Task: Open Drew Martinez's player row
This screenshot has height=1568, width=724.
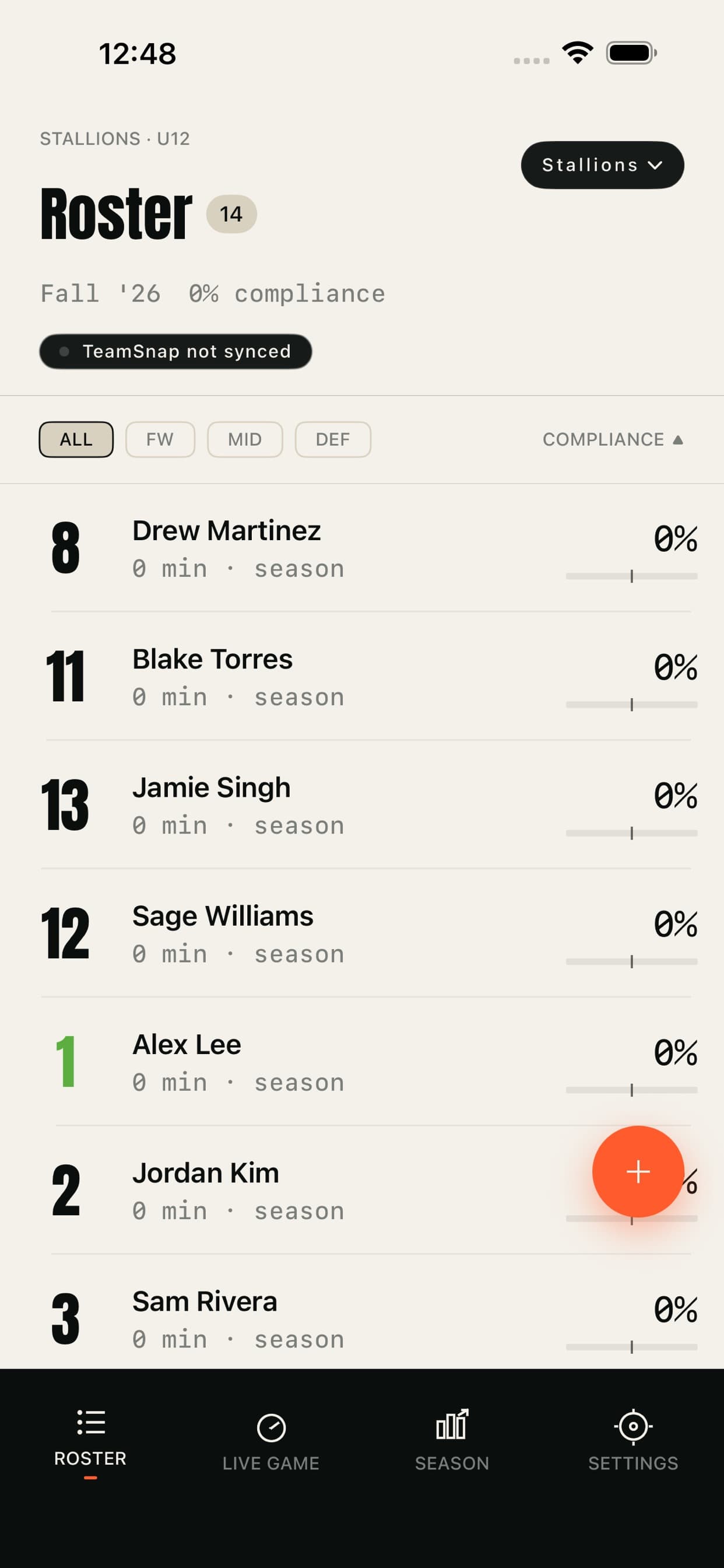Action: coord(362,548)
